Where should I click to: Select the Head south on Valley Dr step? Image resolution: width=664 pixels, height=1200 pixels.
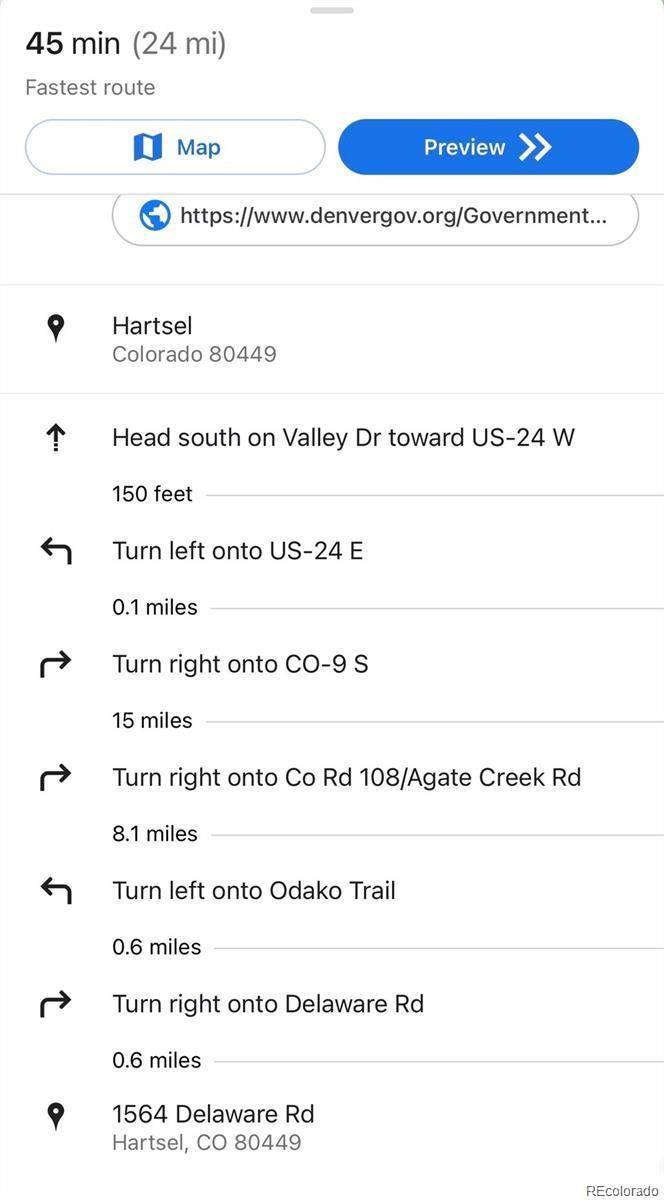click(343, 437)
